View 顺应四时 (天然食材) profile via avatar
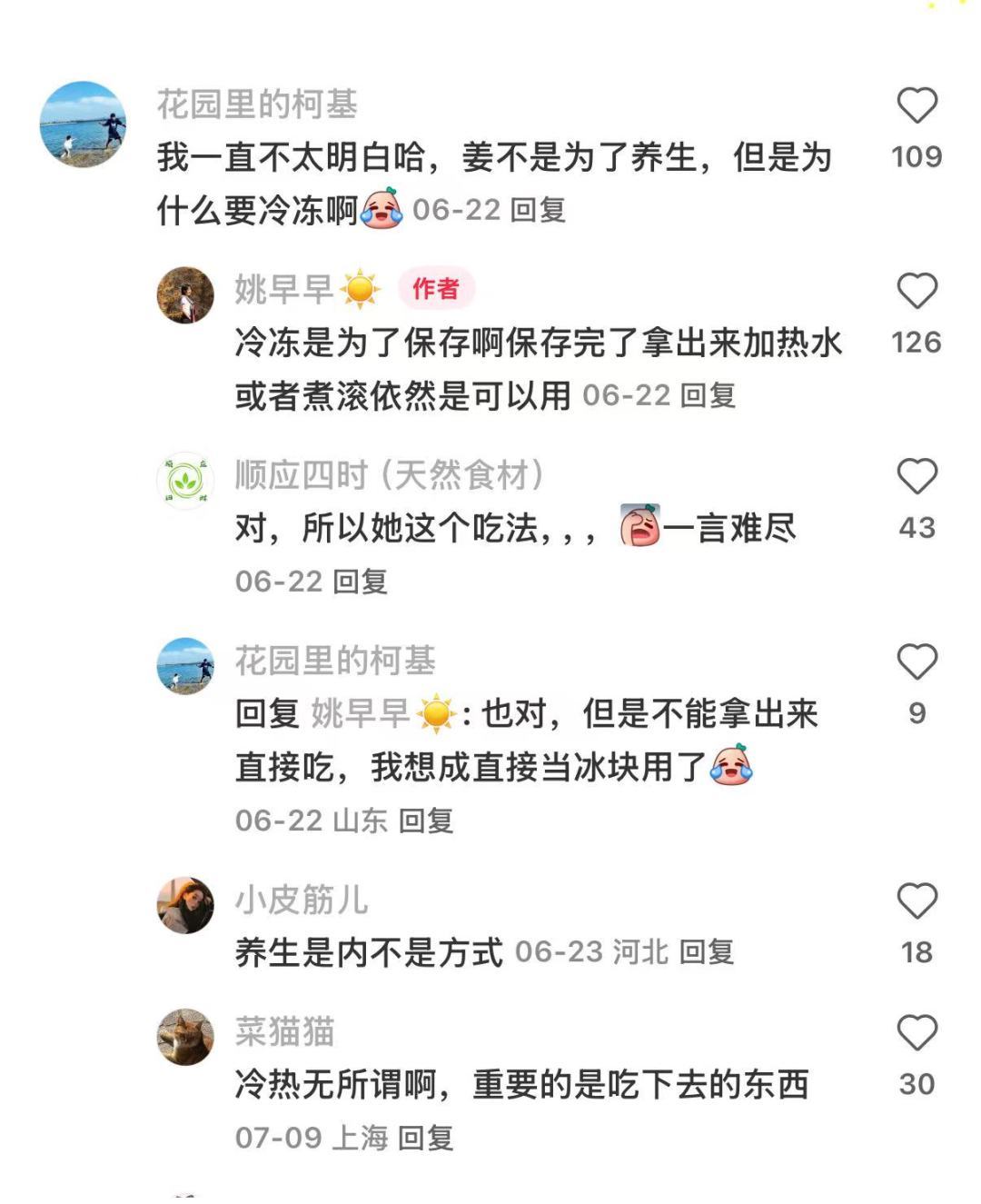 tap(185, 480)
